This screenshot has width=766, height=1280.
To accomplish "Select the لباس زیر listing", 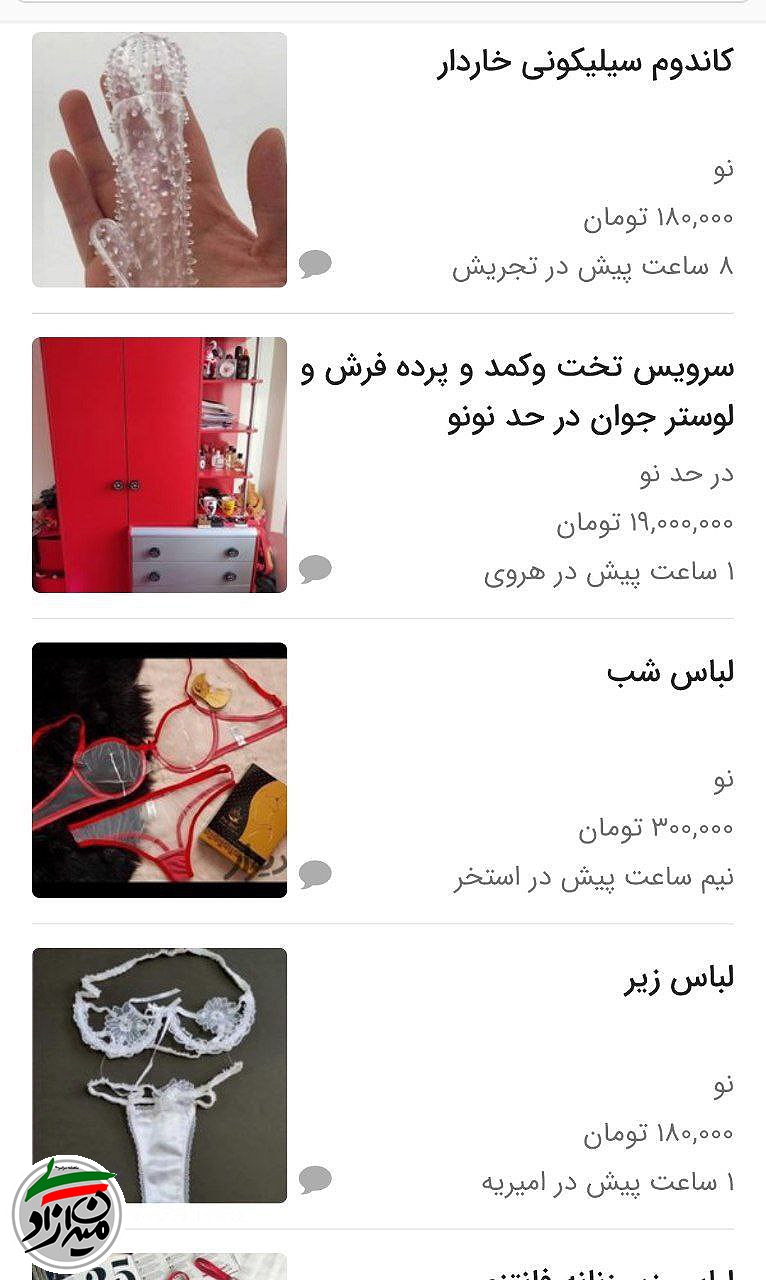I will pos(679,978).
